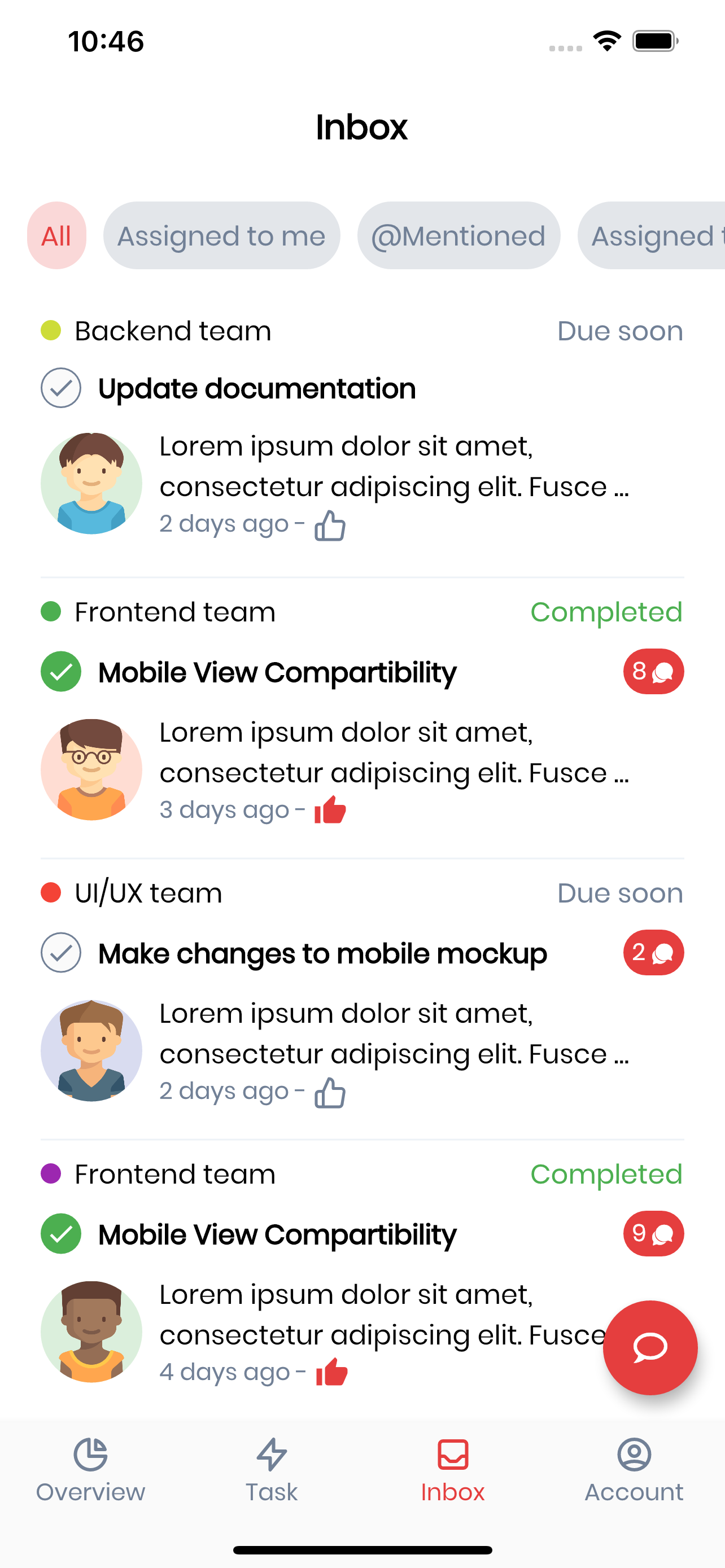The width and height of the screenshot is (725, 1568).
Task: Select the All filter chip
Action: [x=56, y=235]
